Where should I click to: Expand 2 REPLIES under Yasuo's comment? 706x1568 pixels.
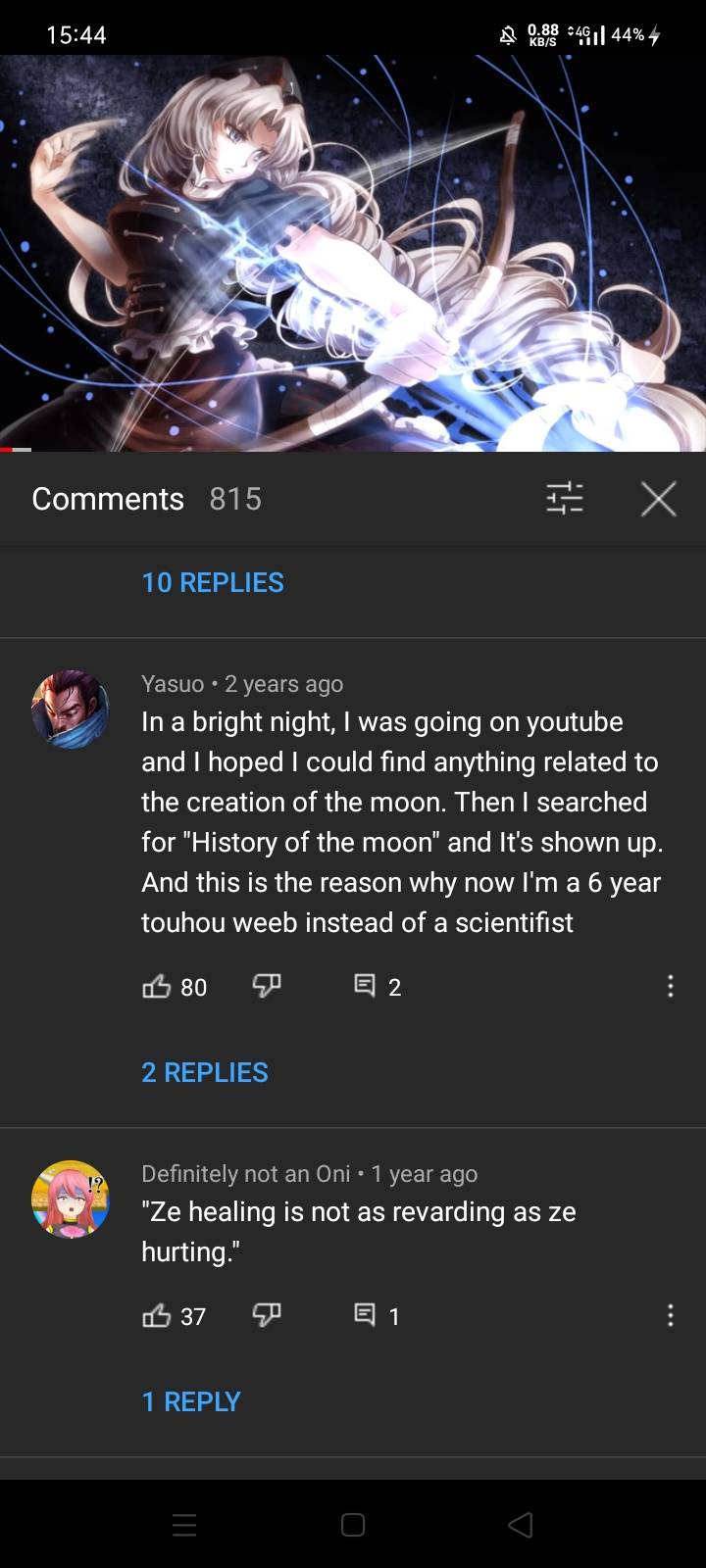(x=205, y=1072)
